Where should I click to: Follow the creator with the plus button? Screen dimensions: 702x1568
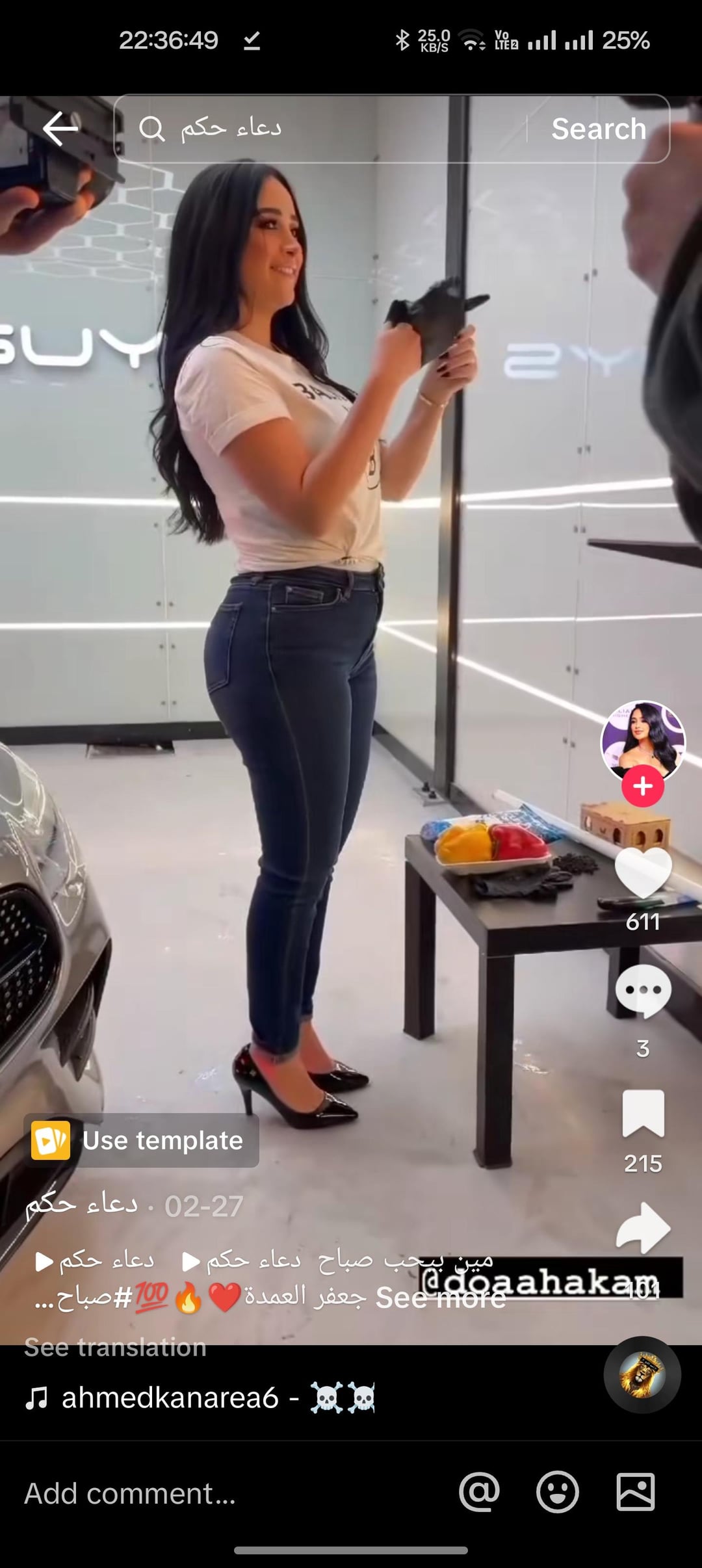click(642, 786)
